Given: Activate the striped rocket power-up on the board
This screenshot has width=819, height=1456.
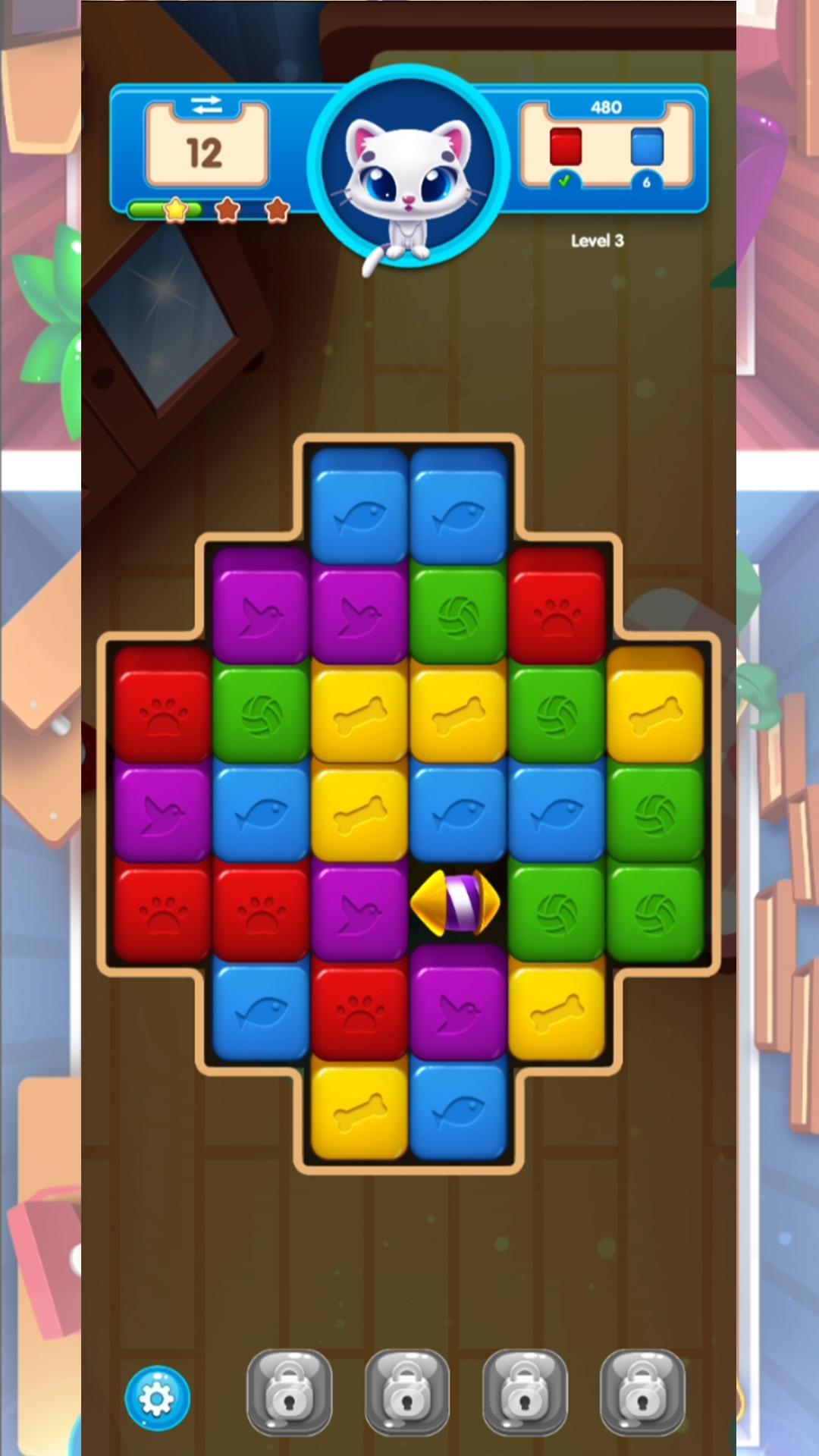Looking at the screenshot, I should coord(456,902).
